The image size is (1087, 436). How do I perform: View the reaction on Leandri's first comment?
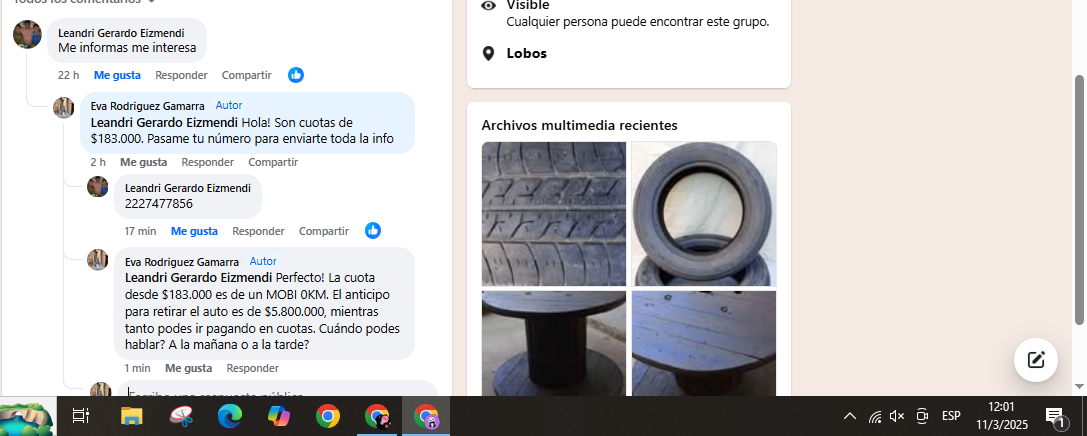[296, 75]
